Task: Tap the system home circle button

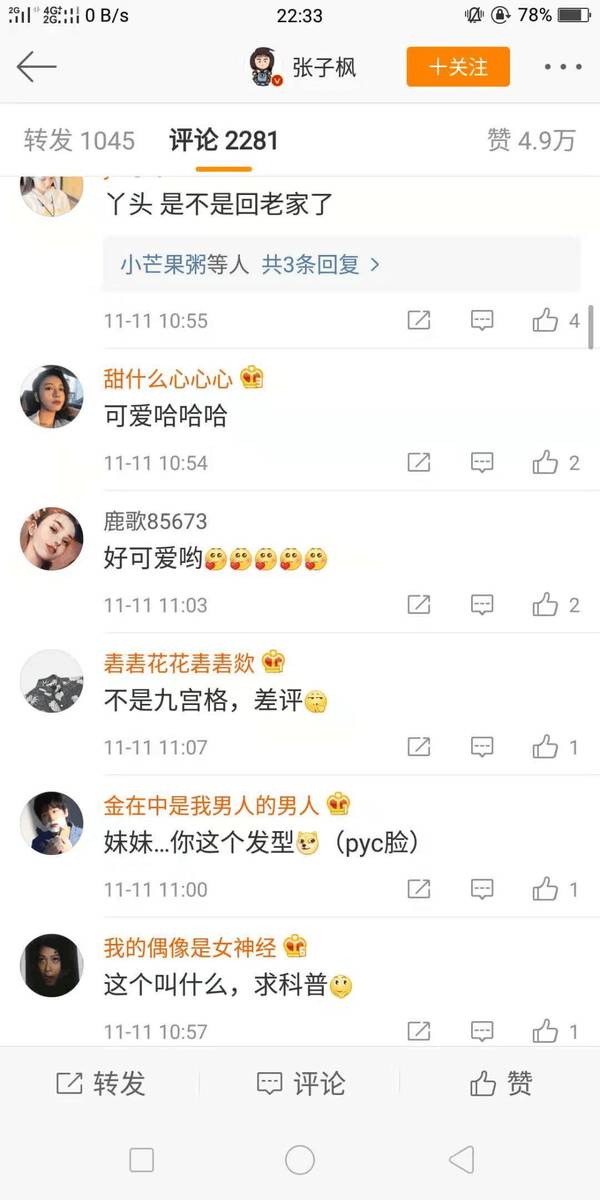Action: (300, 1160)
